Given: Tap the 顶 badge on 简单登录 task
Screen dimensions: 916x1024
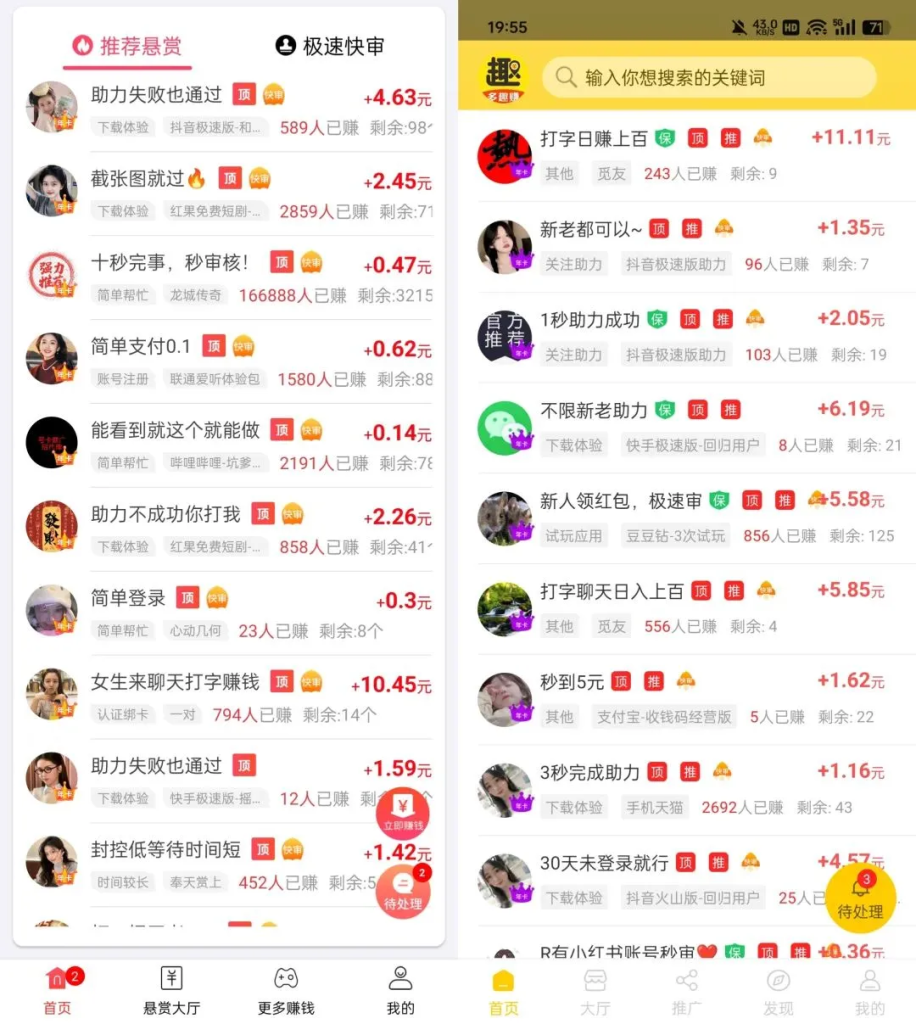Looking at the screenshot, I should click(x=188, y=598).
